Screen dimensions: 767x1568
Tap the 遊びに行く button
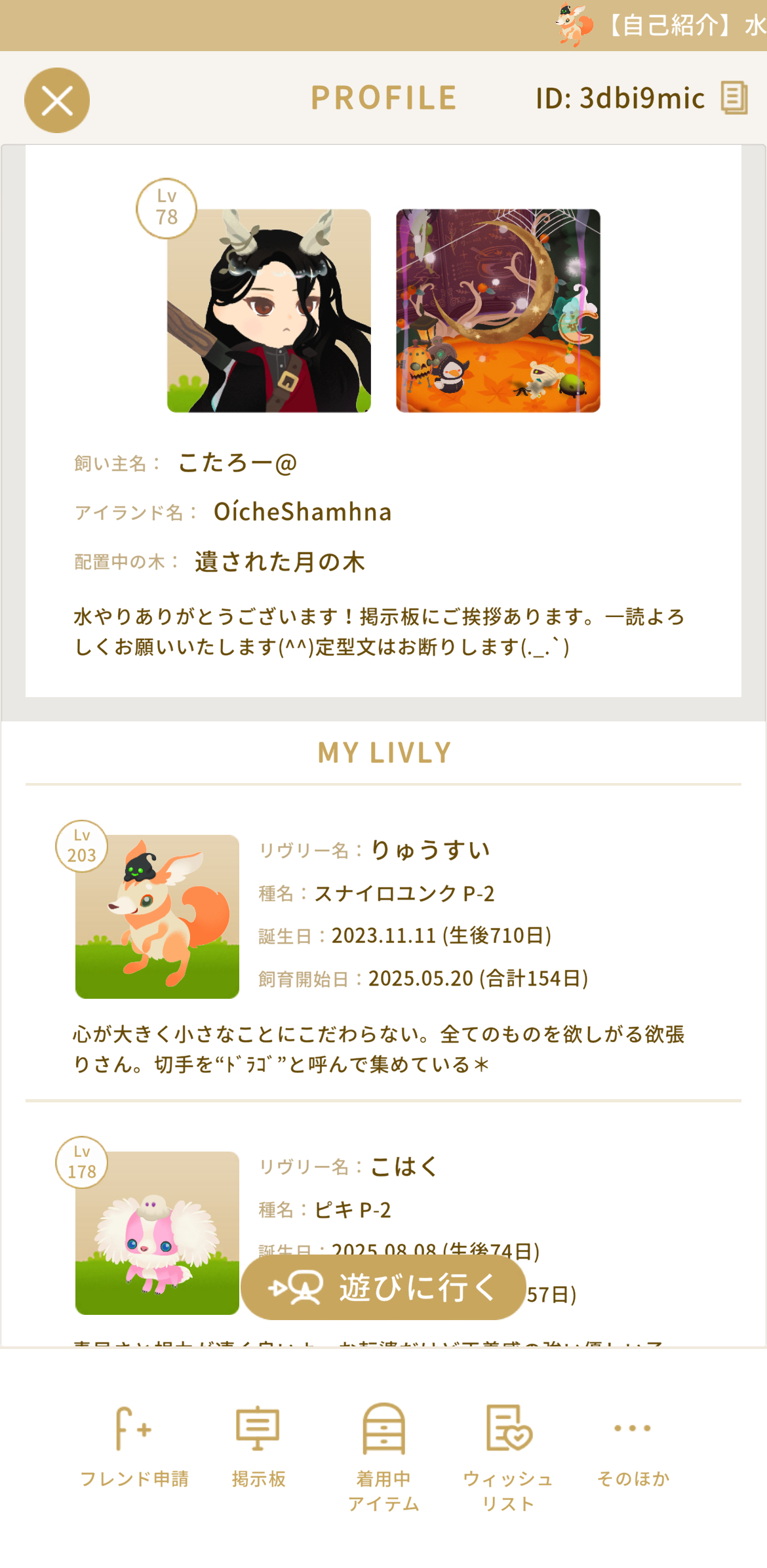click(x=383, y=1287)
